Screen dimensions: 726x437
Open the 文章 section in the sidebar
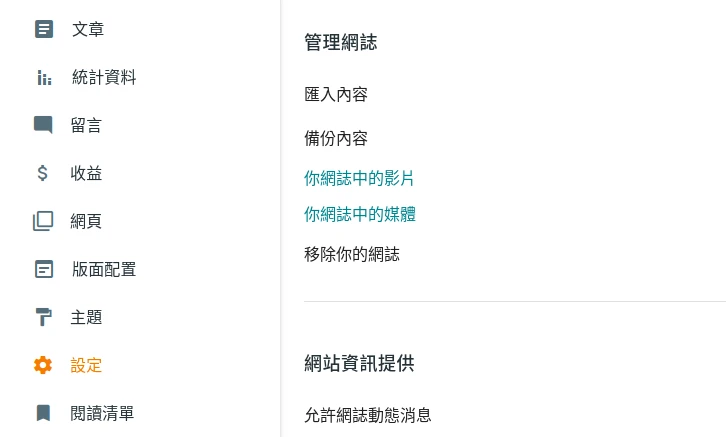coord(87,29)
